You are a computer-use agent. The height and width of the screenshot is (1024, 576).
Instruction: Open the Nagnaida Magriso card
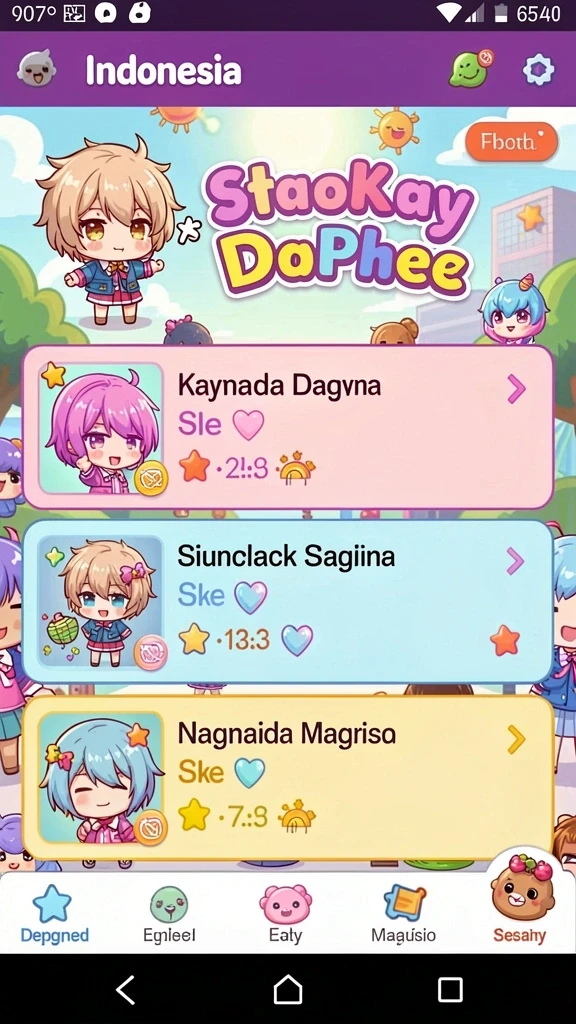(x=288, y=777)
